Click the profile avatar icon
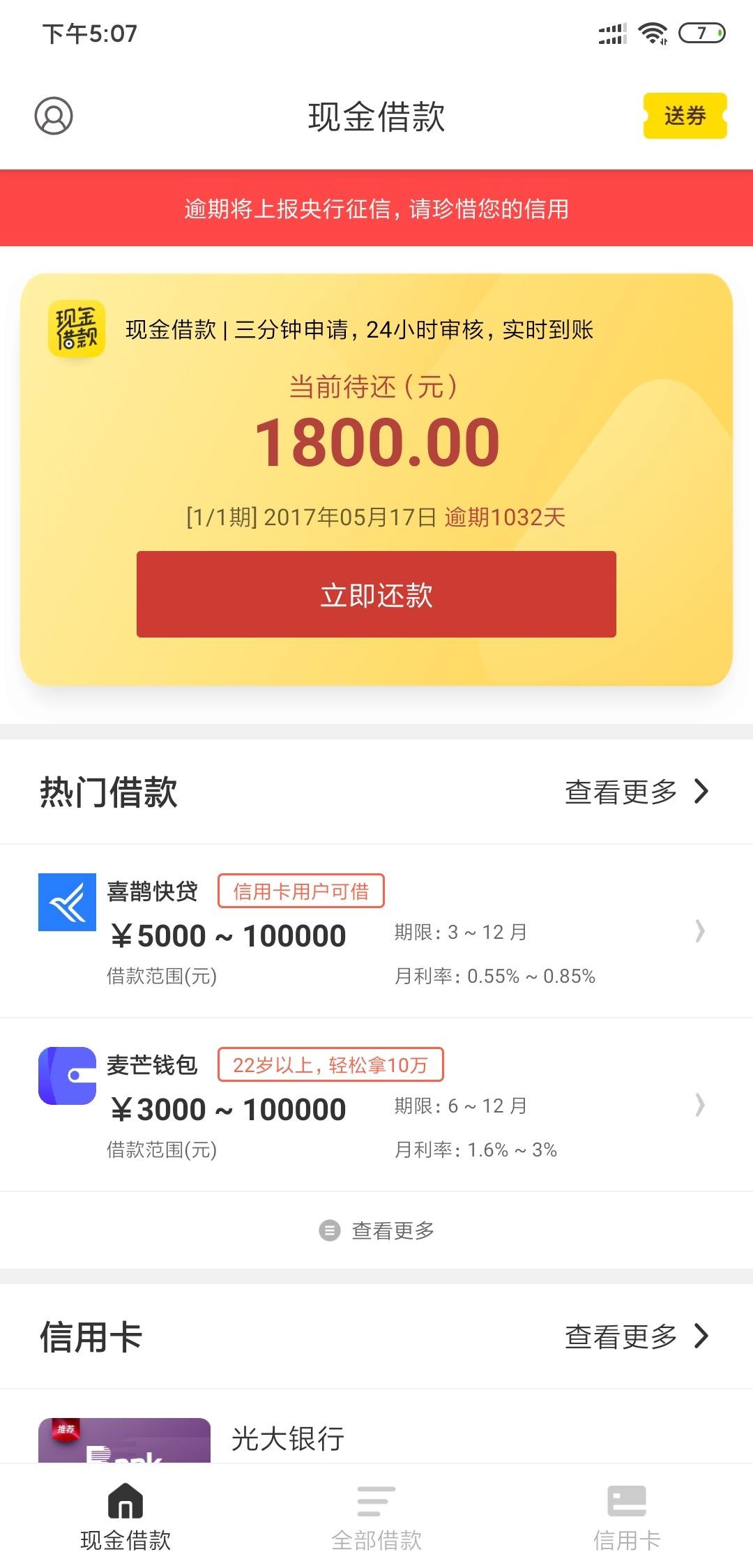Viewport: 753px width, 1568px height. 54,116
